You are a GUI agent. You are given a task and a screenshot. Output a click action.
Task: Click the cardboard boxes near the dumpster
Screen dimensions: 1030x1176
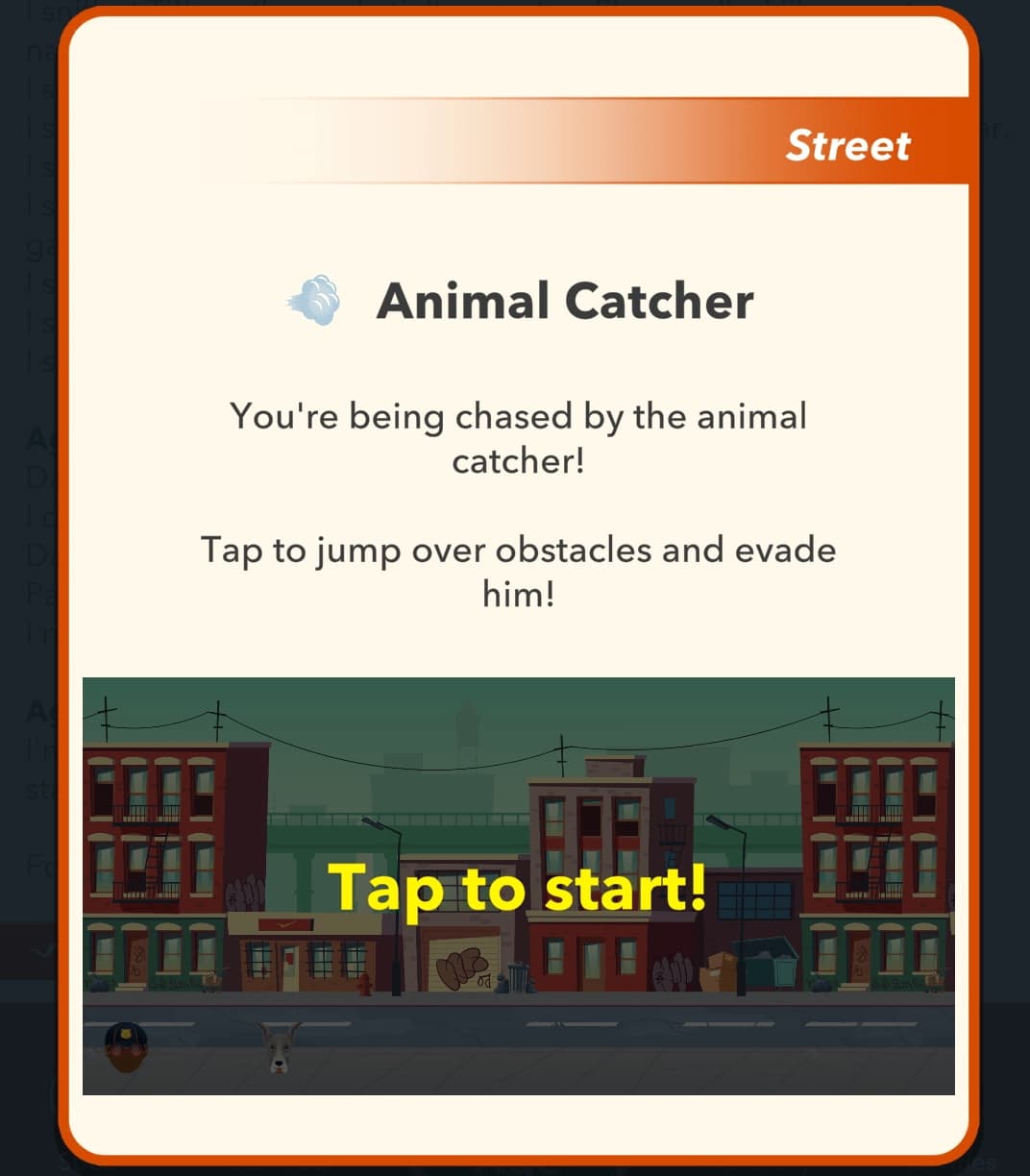[x=720, y=972]
